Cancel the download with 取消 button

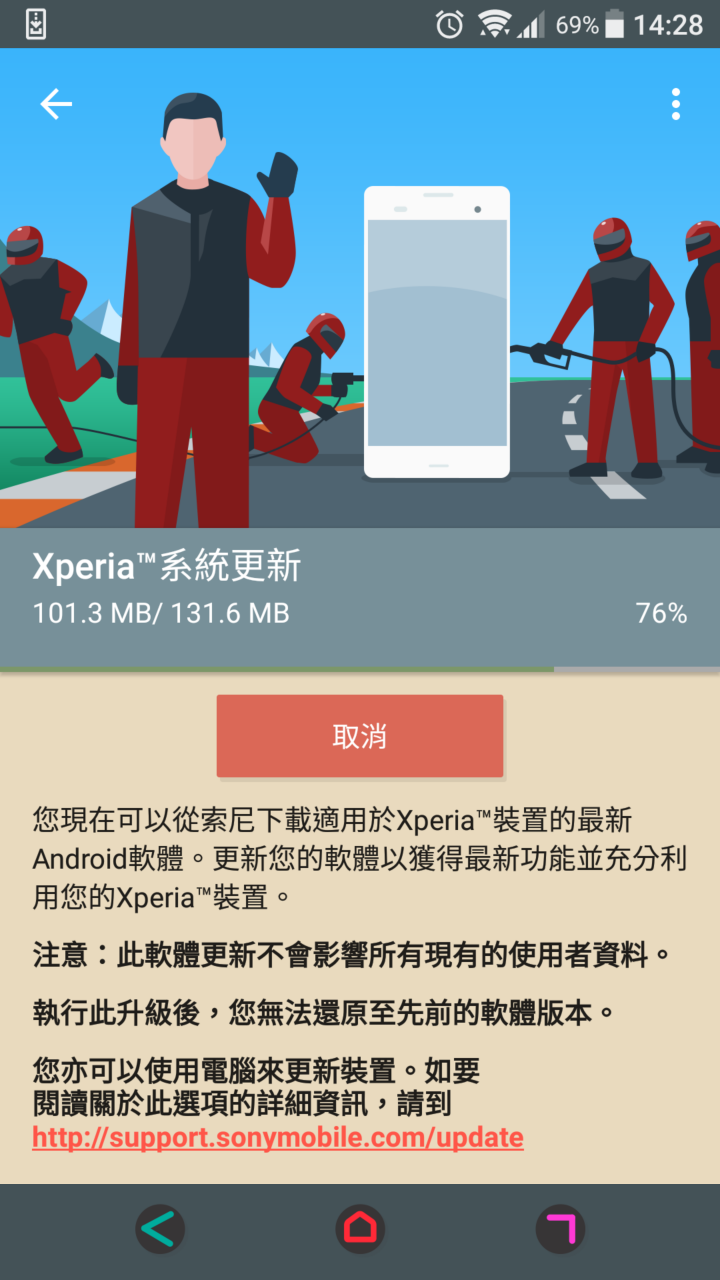click(x=360, y=737)
